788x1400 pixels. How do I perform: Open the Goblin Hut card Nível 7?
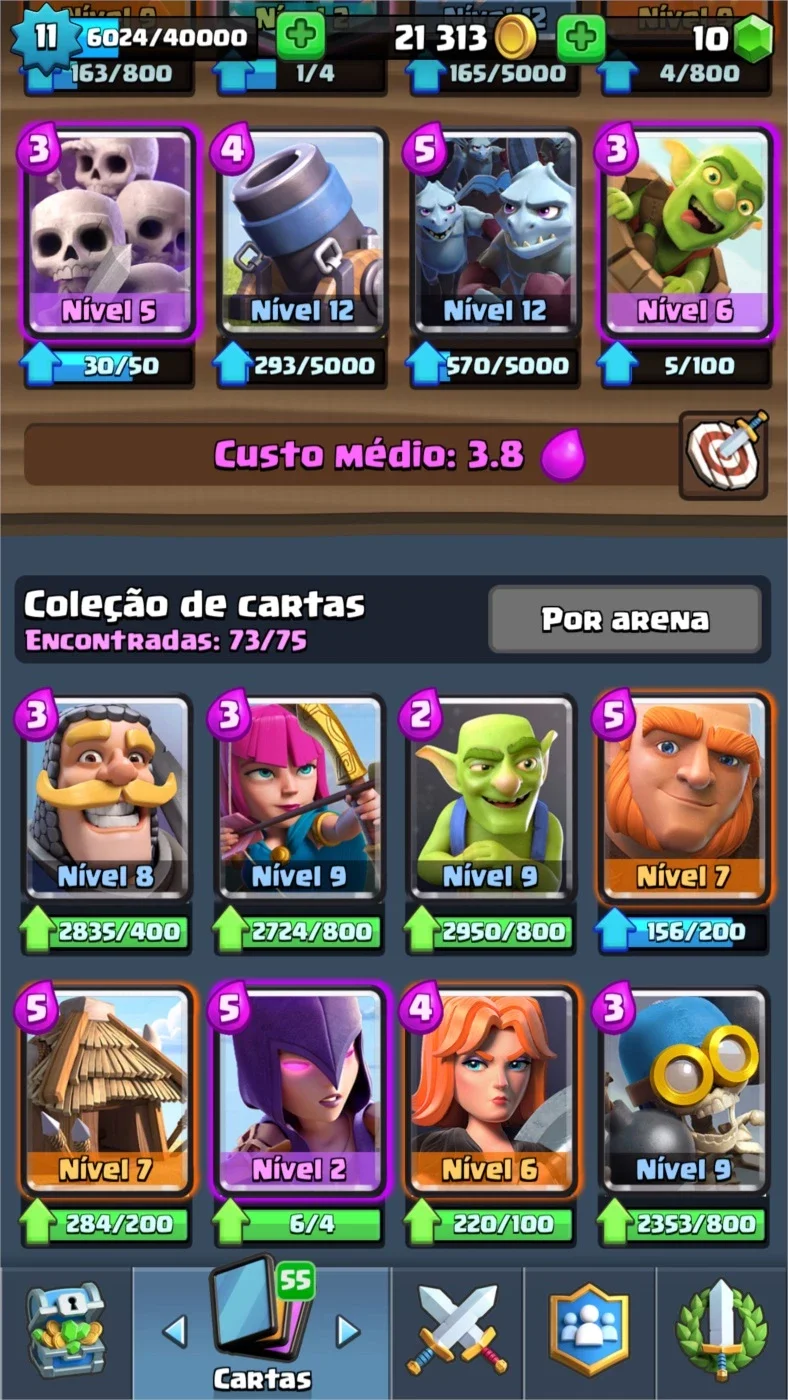click(106, 1091)
